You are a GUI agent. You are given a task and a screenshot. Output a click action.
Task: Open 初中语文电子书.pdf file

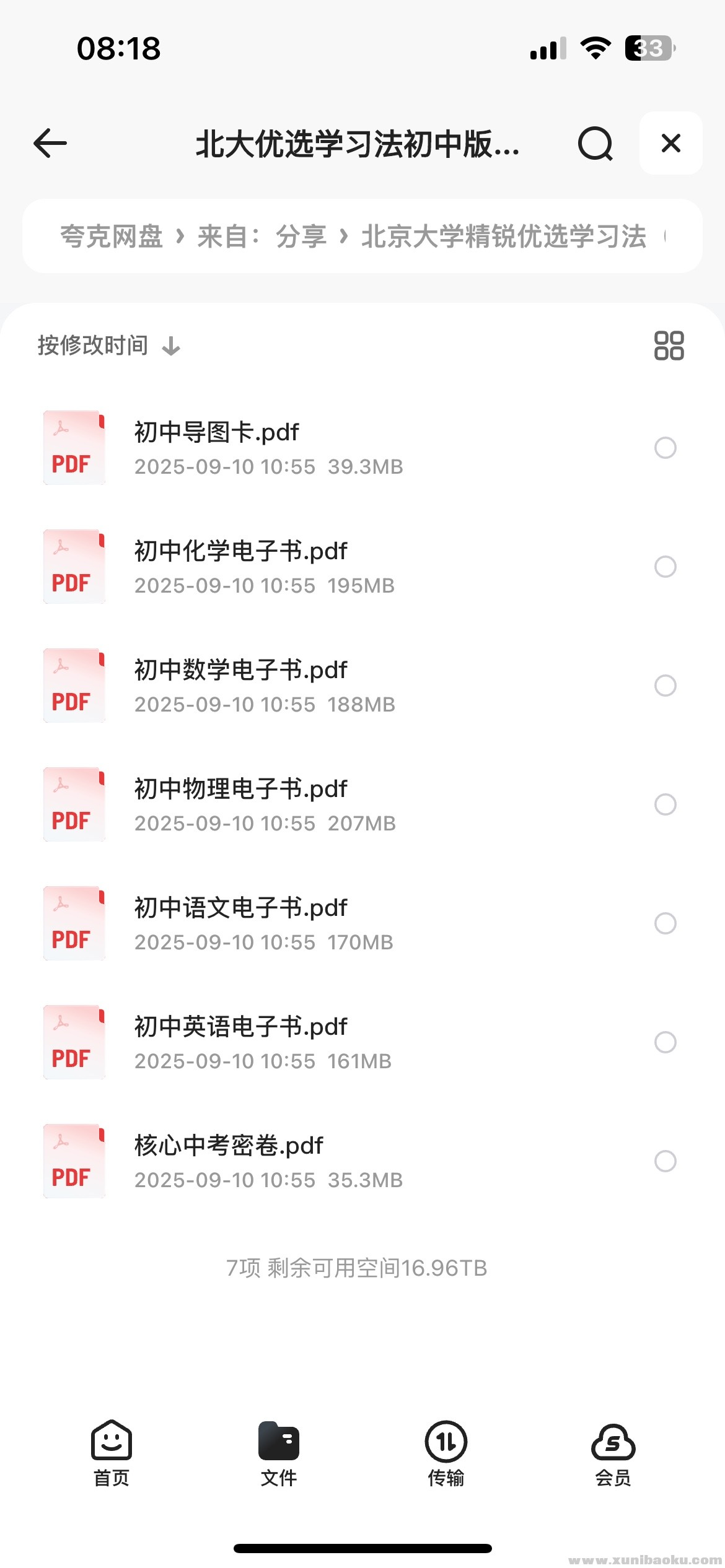pyautogui.click(x=240, y=908)
